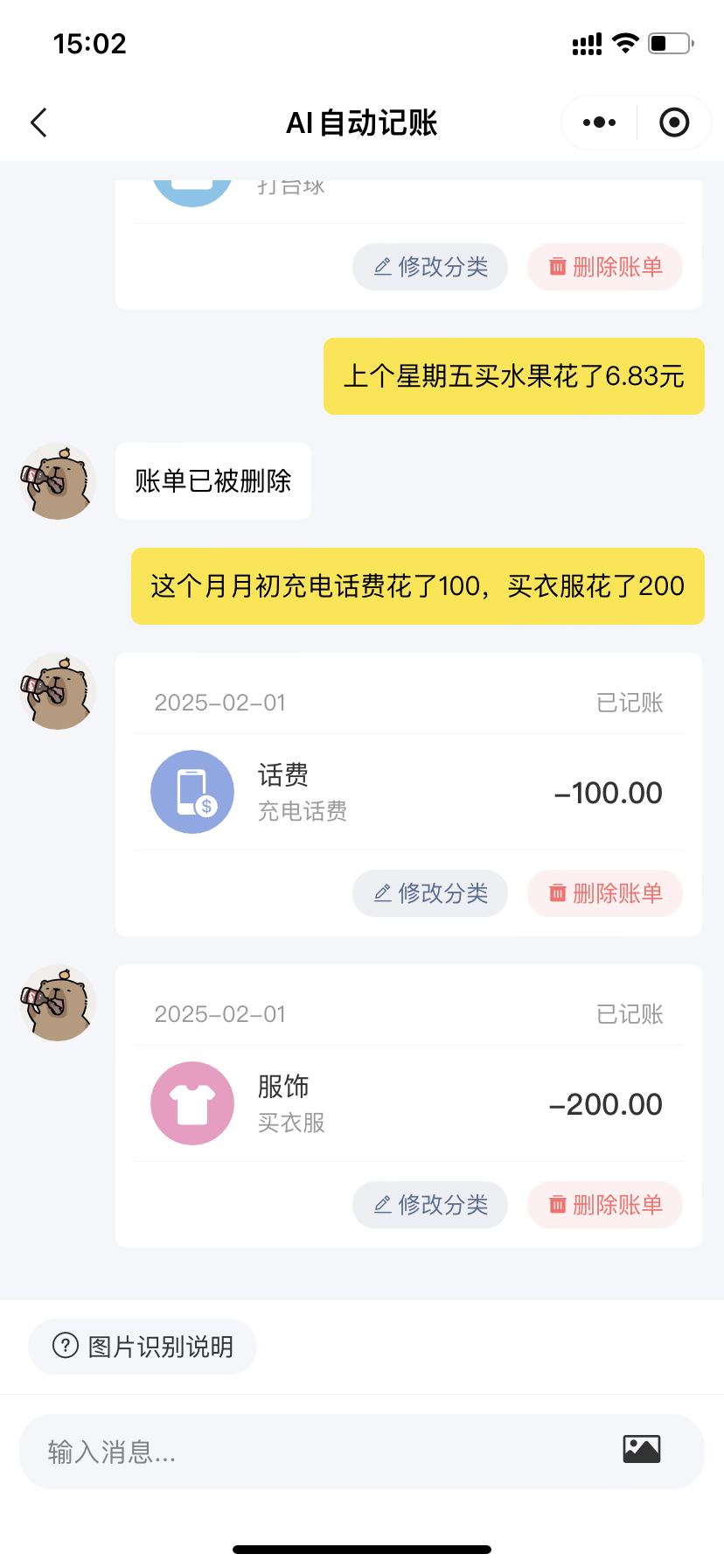Delete the 打台球 bill
This screenshot has height=1568, width=724.
tap(605, 267)
